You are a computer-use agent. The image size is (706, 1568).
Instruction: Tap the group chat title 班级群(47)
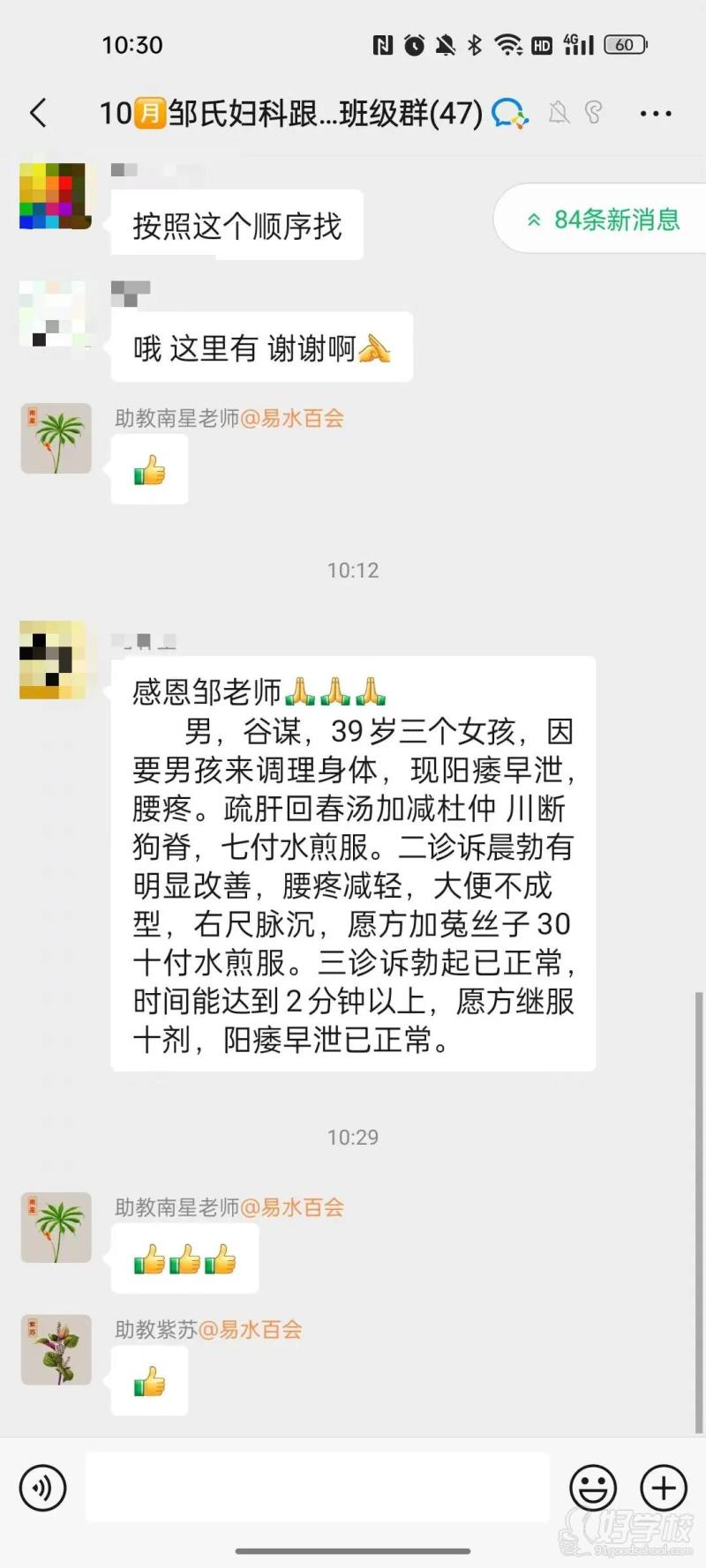coord(291,113)
